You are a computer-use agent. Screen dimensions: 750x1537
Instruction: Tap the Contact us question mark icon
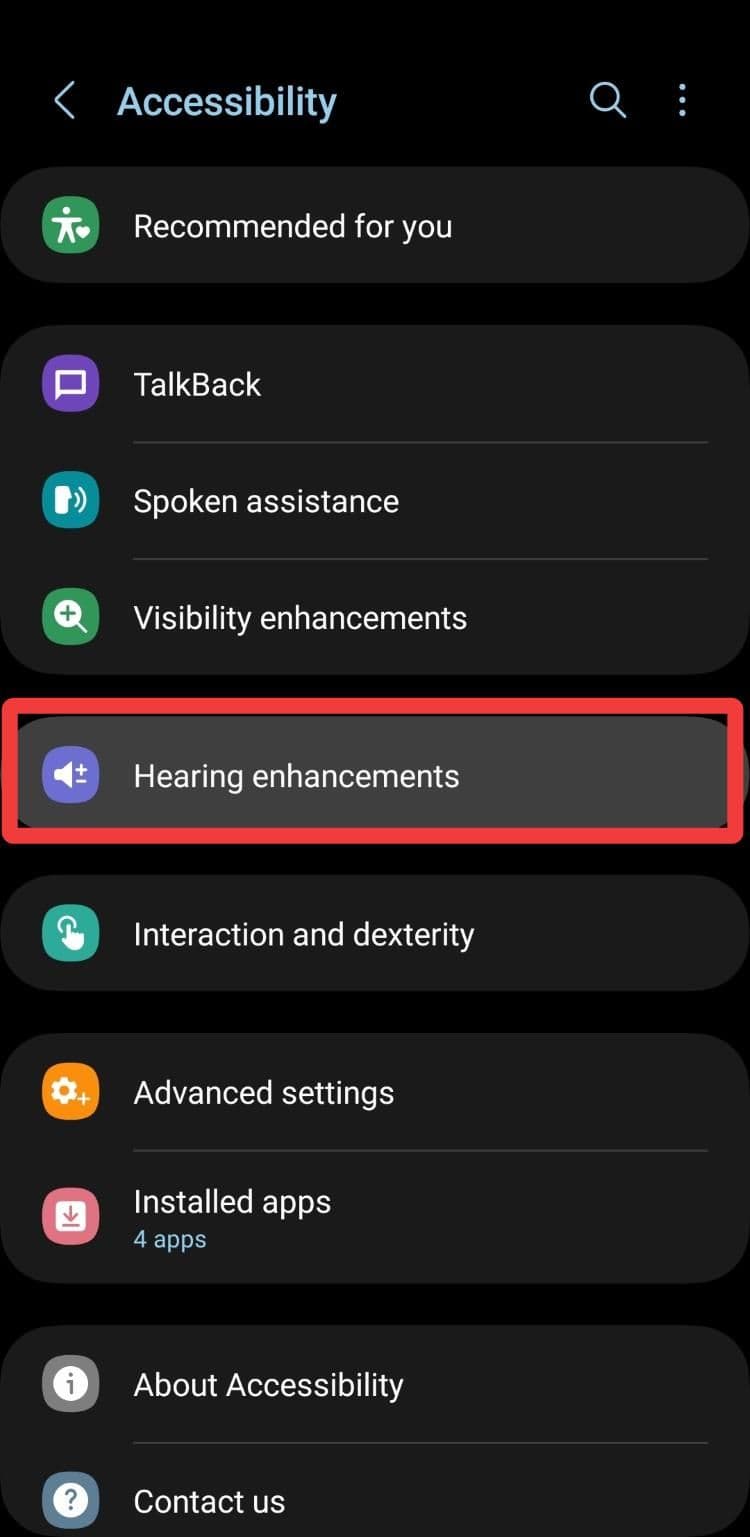[69, 1500]
